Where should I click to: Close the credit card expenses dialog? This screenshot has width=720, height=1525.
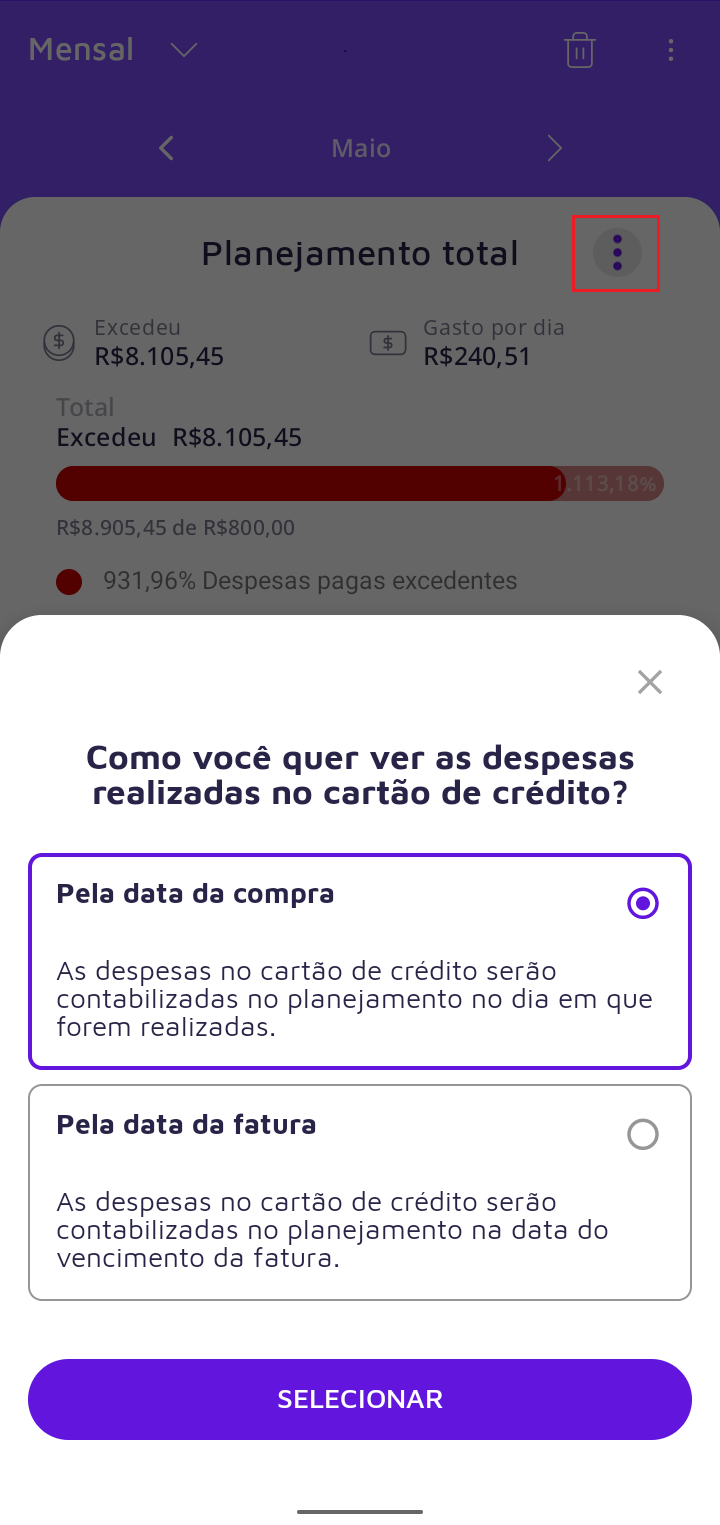pyautogui.click(x=650, y=682)
